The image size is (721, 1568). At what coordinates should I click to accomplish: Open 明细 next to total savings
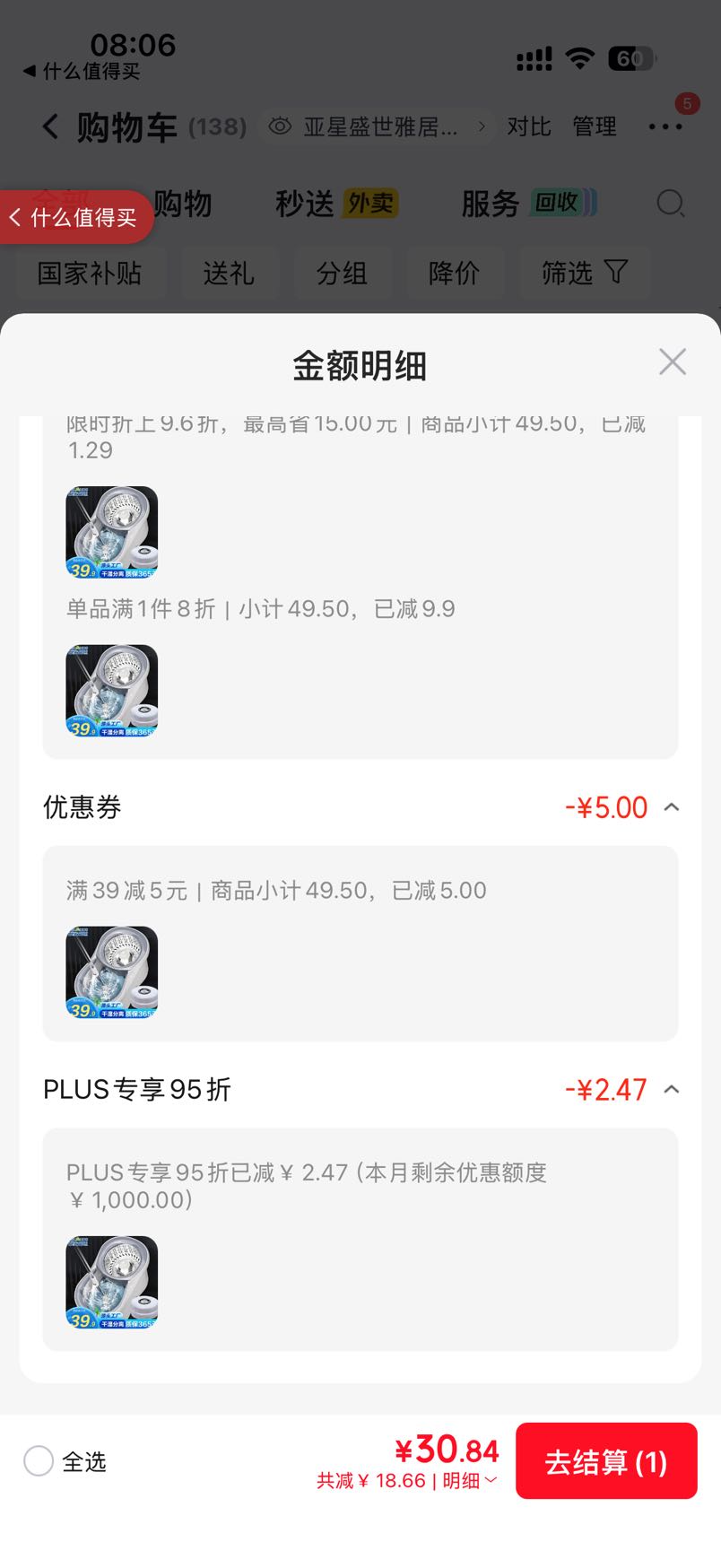click(x=469, y=1481)
